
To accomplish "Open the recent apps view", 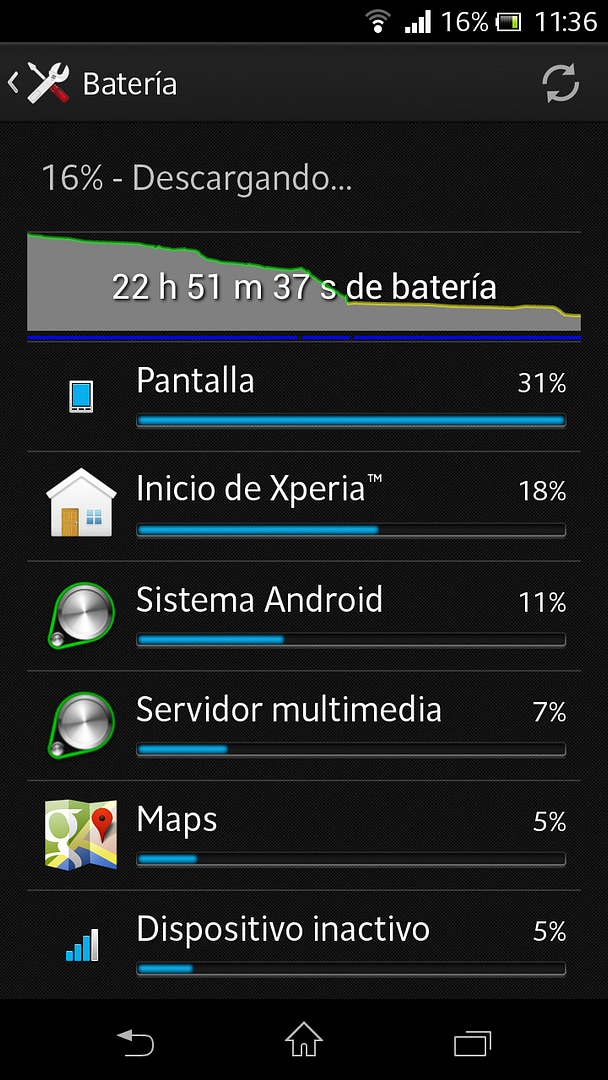I will point(473,1041).
